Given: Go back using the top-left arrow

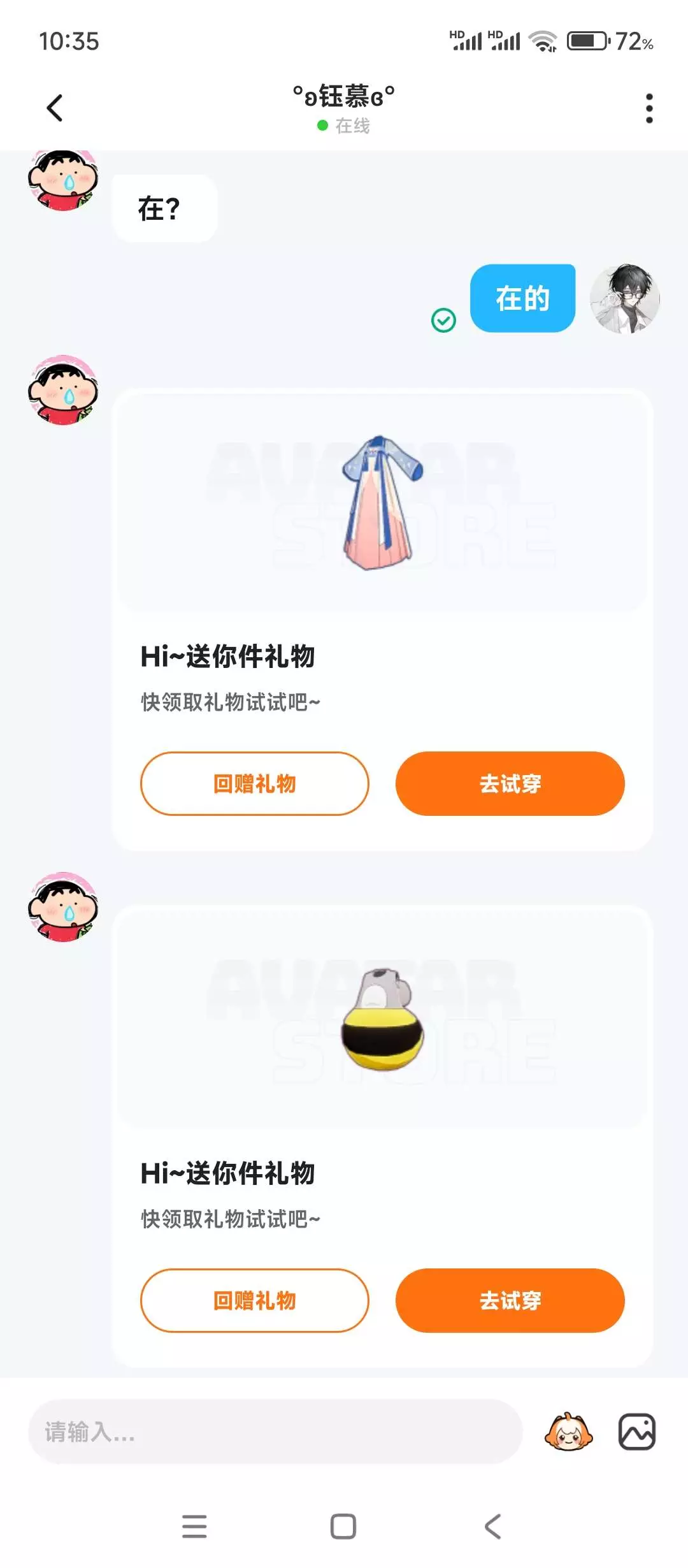Looking at the screenshot, I should [x=55, y=108].
